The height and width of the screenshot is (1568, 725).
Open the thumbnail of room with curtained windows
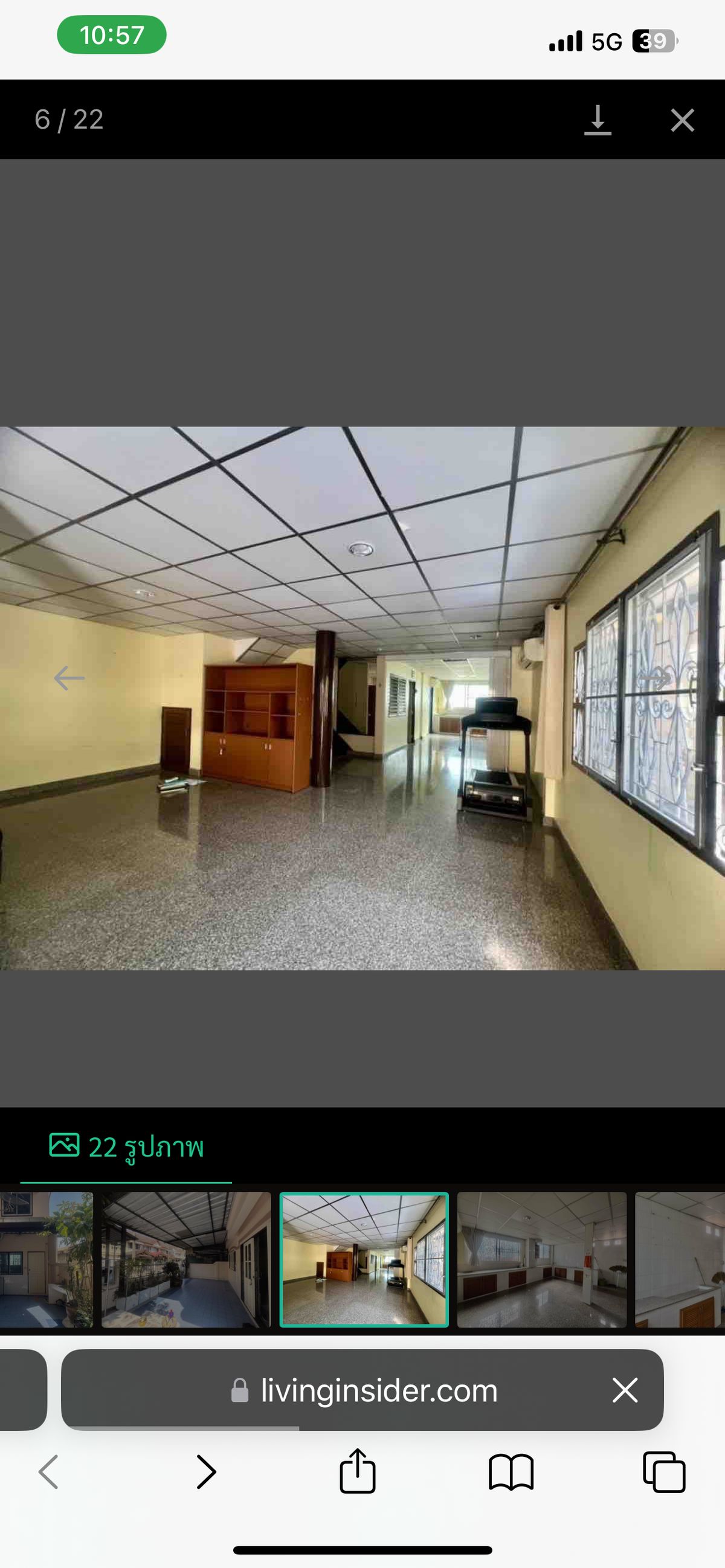click(541, 1259)
